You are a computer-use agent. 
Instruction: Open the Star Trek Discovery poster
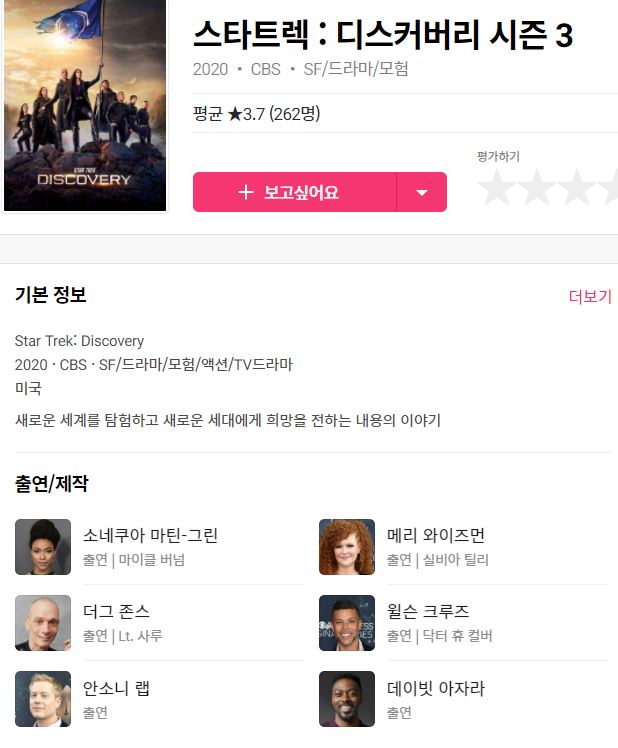point(84,105)
